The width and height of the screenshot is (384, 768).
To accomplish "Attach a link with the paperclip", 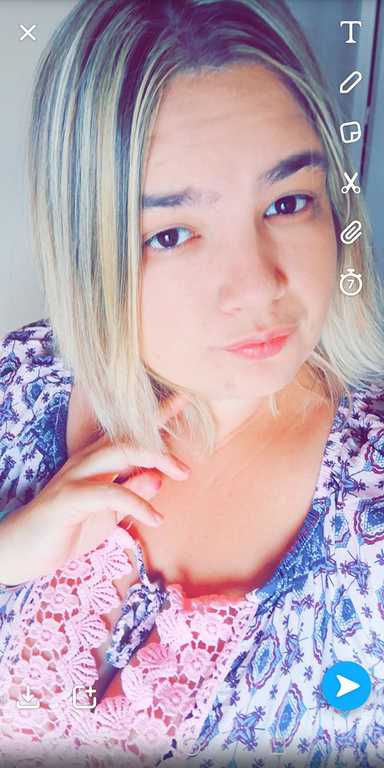I will [x=351, y=232].
